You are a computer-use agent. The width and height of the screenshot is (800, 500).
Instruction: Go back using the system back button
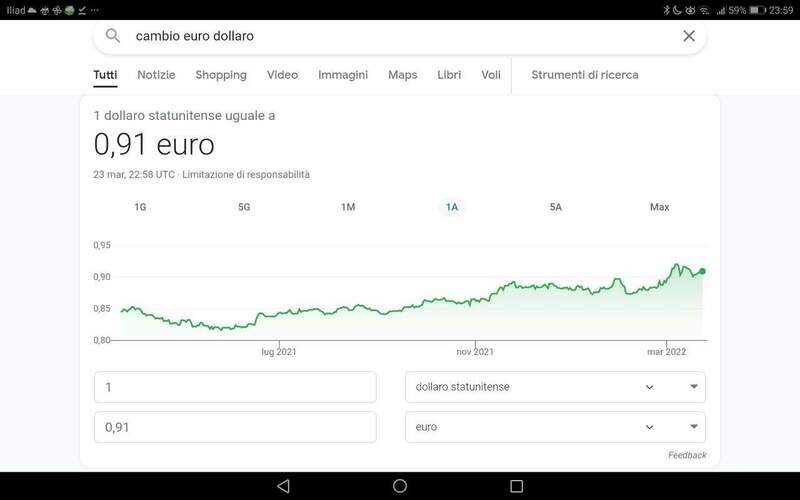pyautogui.click(x=283, y=486)
